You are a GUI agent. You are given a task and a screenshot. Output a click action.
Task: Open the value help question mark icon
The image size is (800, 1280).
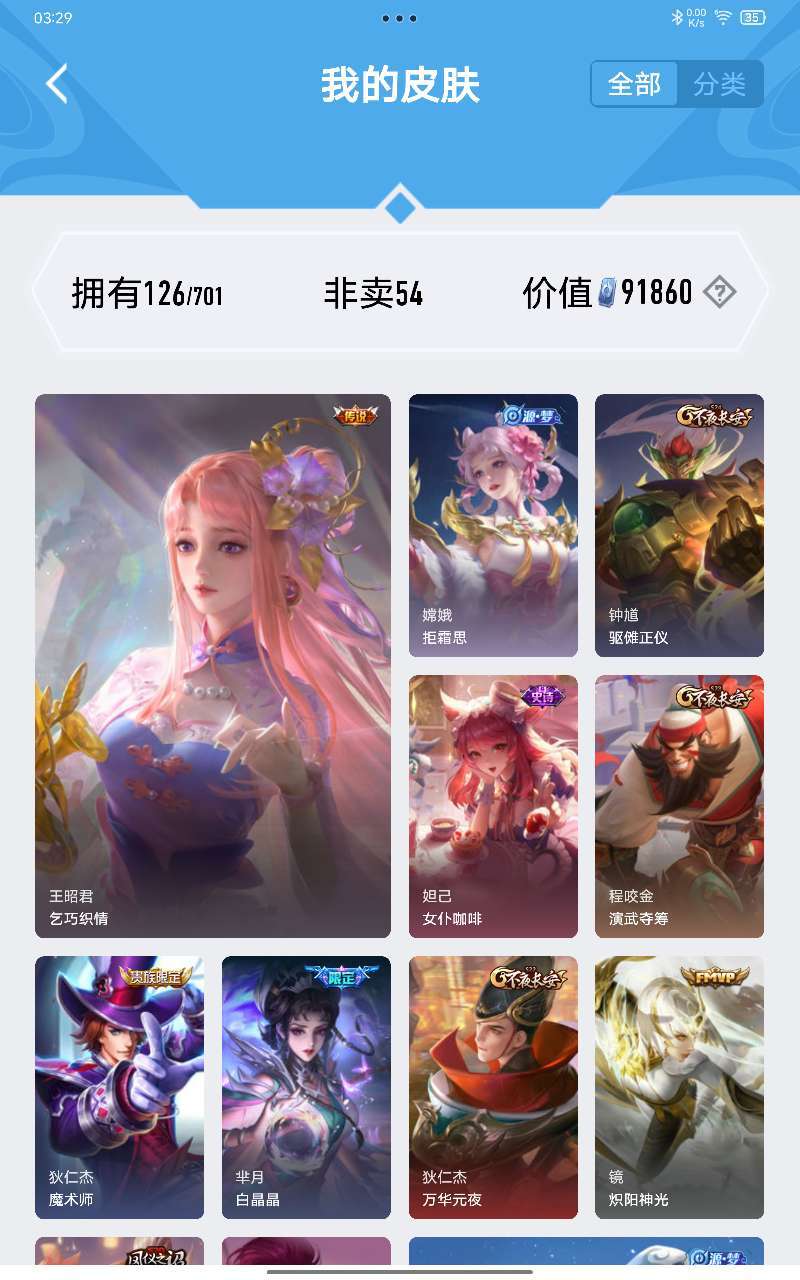pyautogui.click(x=719, y=292)
